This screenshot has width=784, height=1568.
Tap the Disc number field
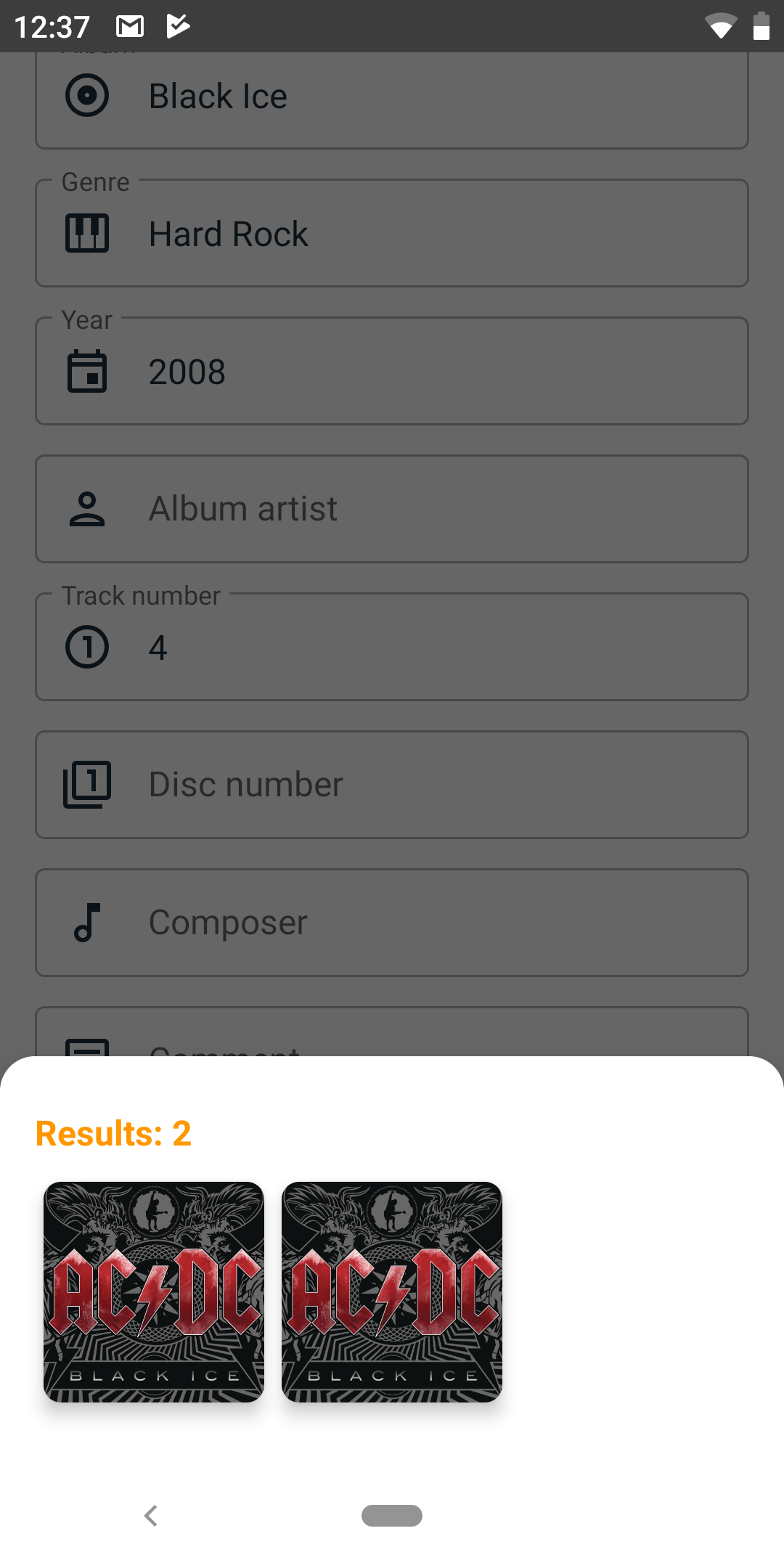click(x=392, y=785)
